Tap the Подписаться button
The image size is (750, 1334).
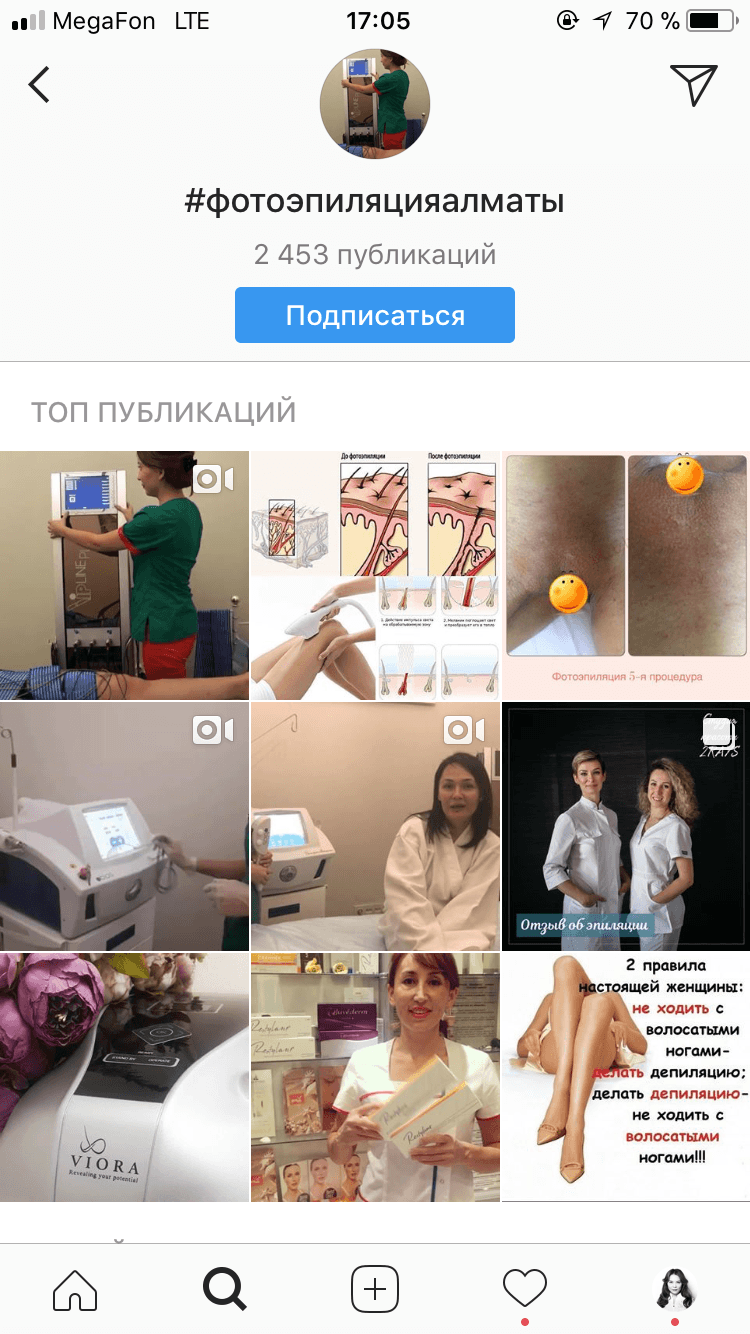(375, 315)
